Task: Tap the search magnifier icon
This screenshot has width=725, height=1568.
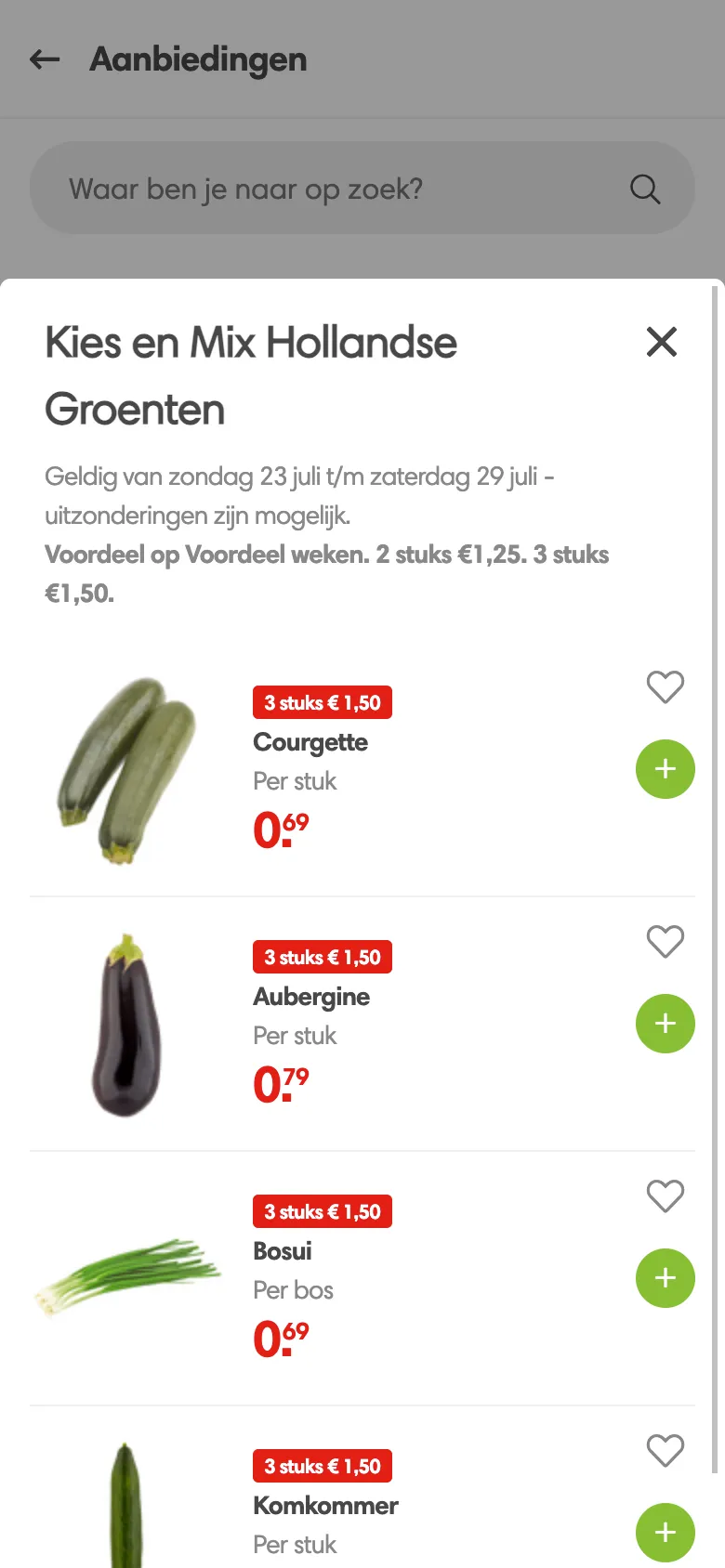Action: (x=643, y=189)
